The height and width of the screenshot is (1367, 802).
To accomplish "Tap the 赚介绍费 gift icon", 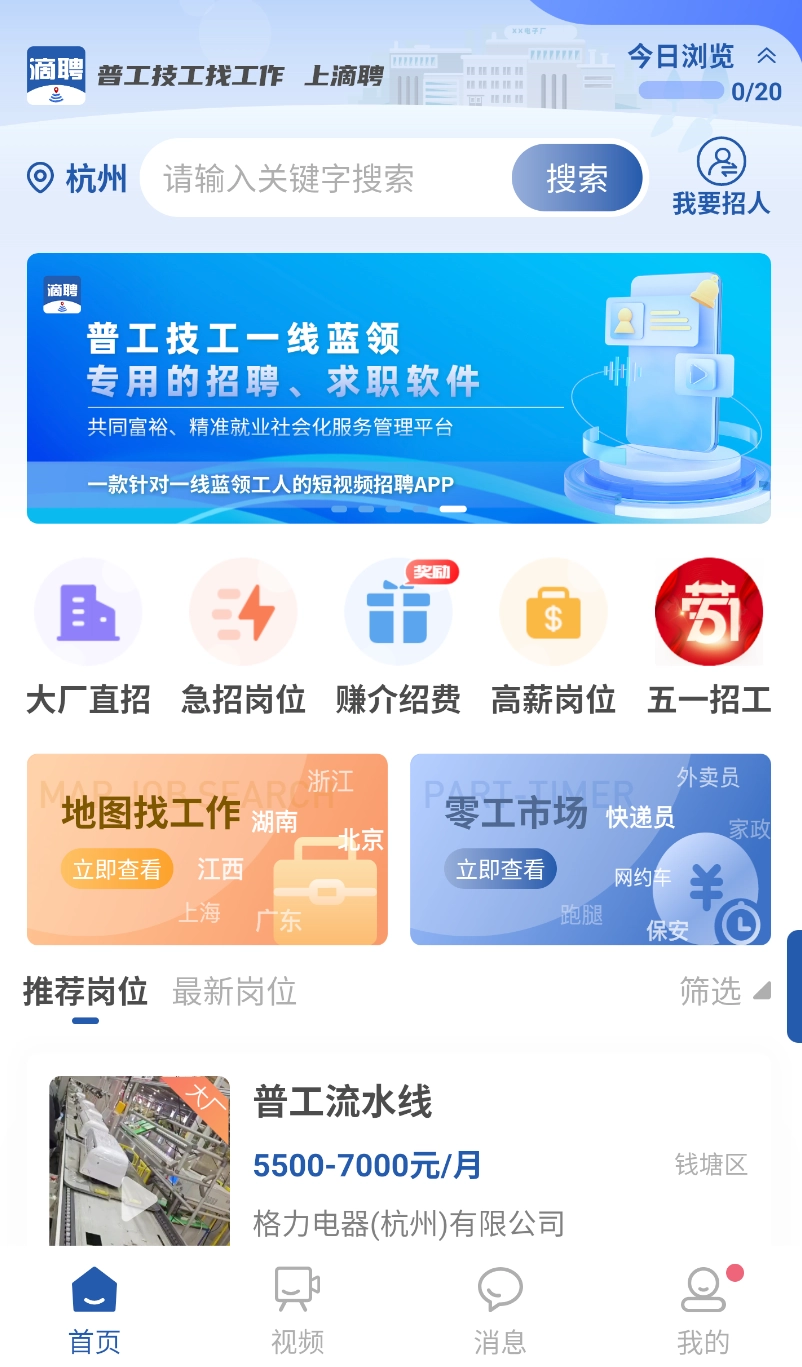I will (x=398, y=611).
